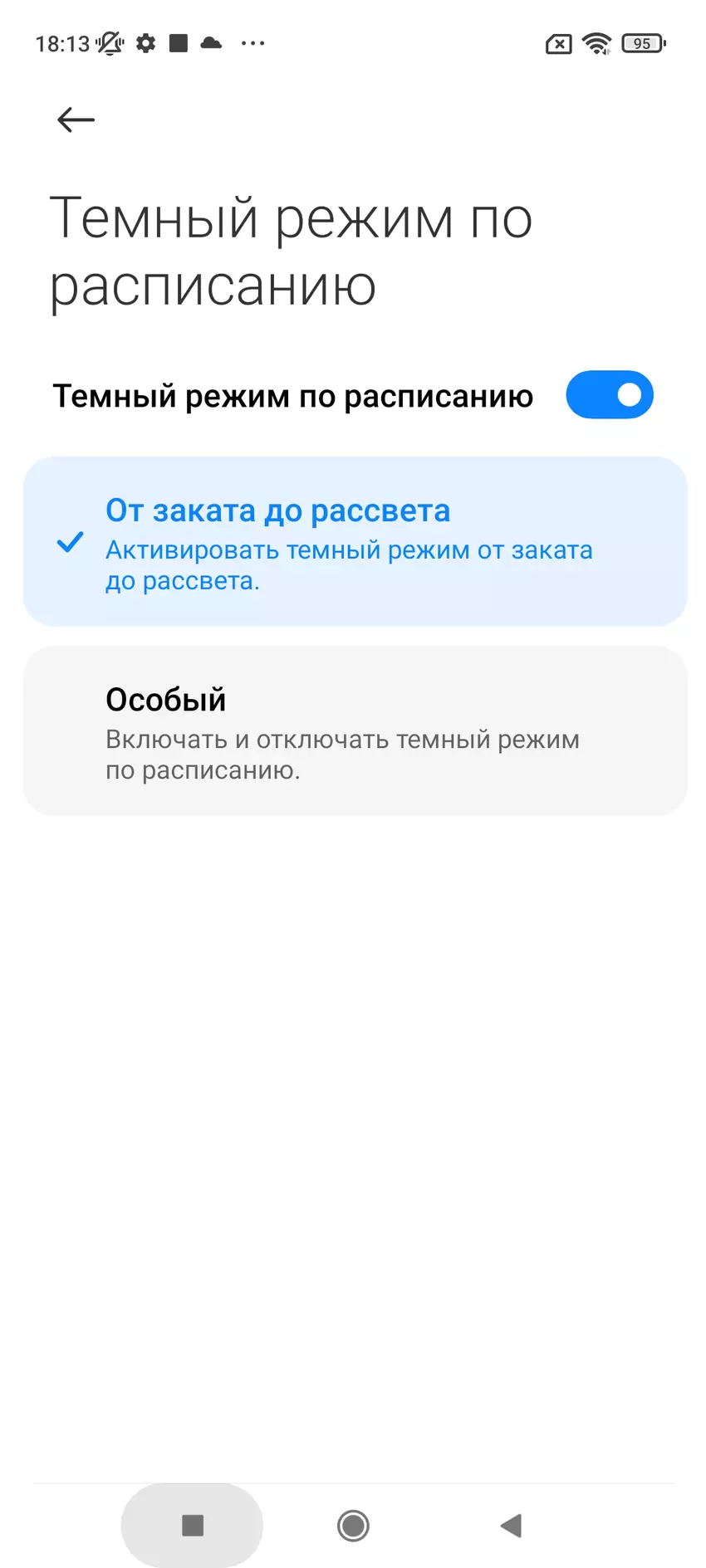Tap the system home circle button

pyautogui.click(x=353, y=1525)
